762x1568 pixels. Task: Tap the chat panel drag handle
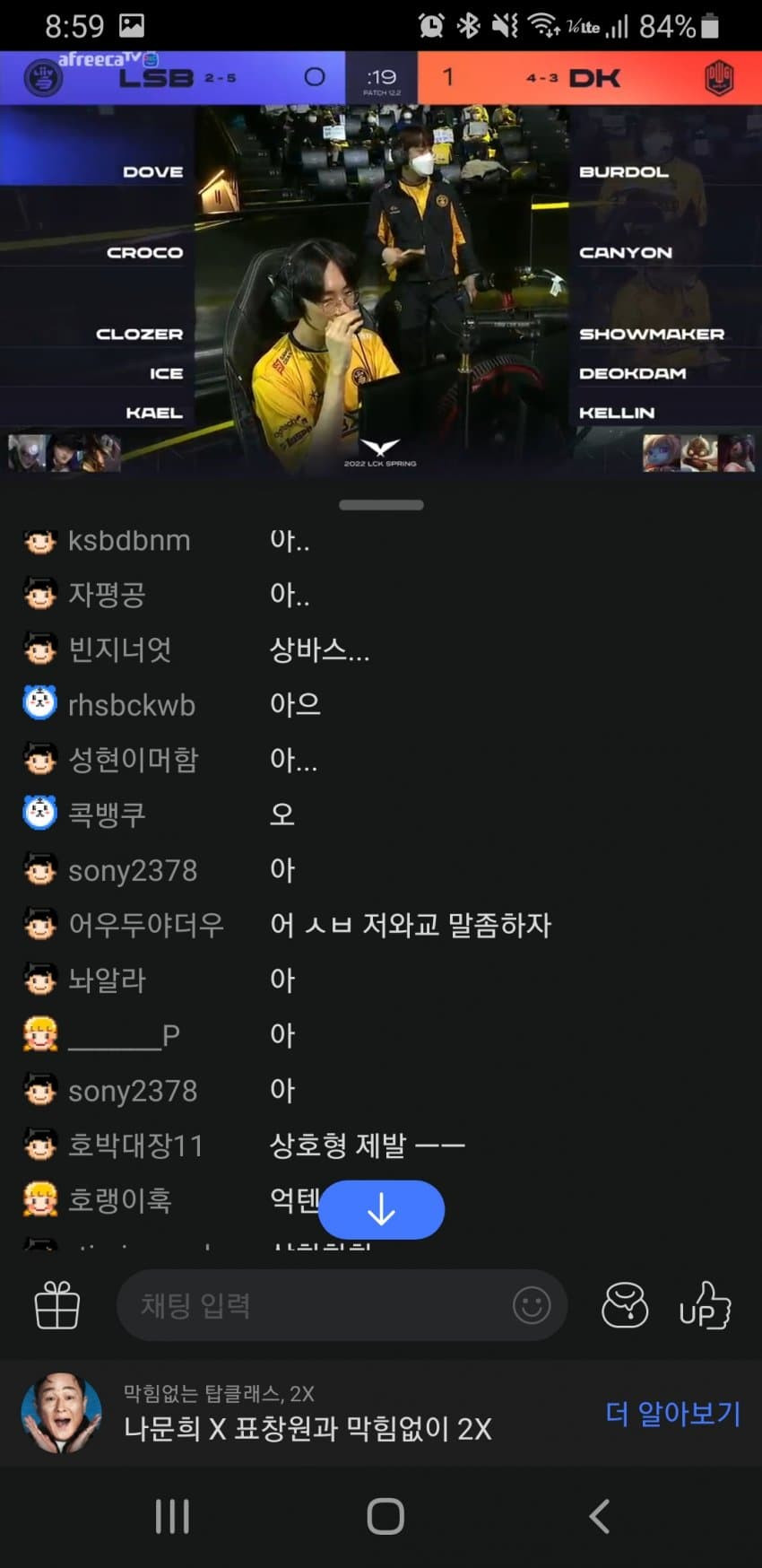point(381,505)
